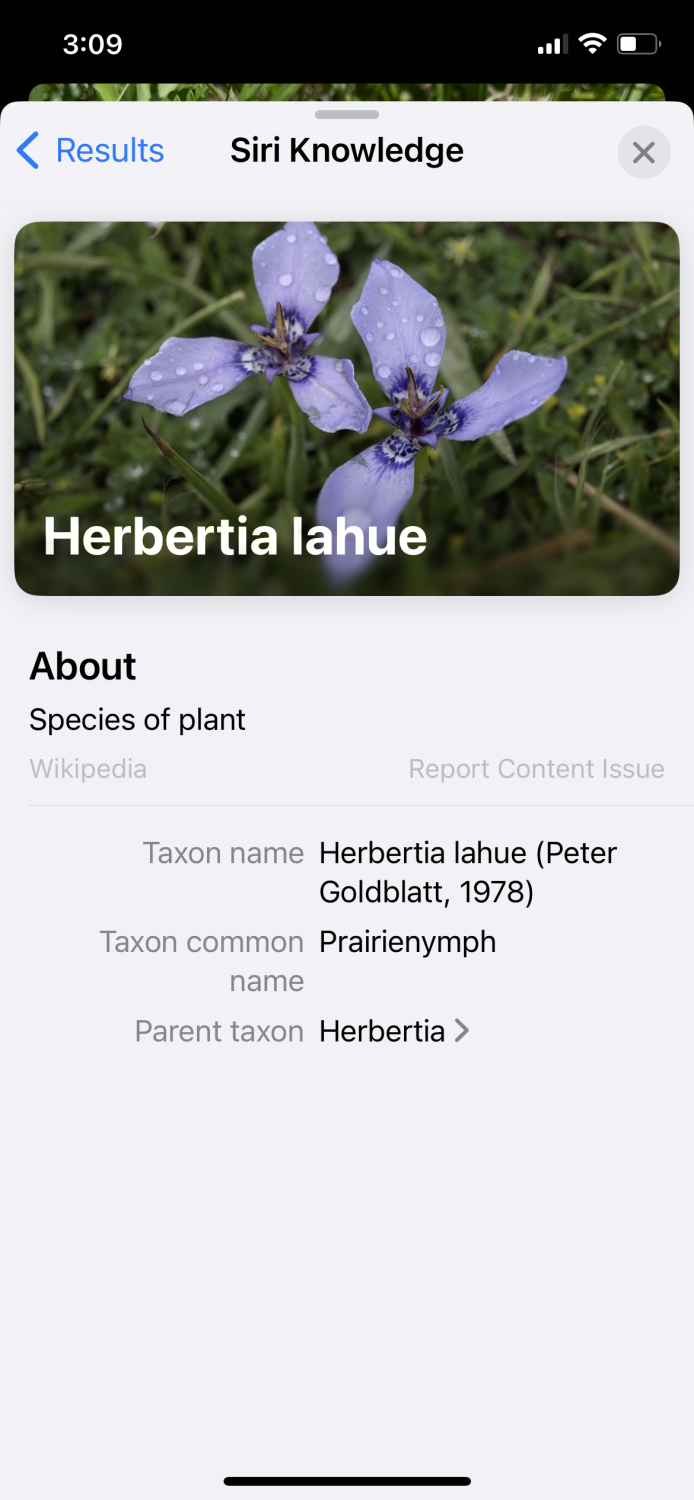Go back to Results
Viewport: 694px width, 1500px height.
90,151
